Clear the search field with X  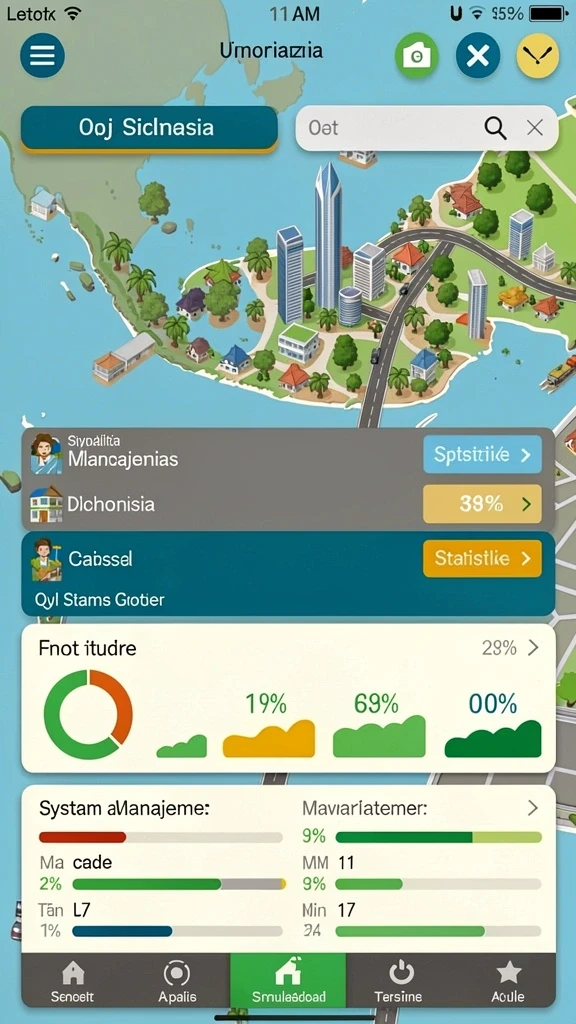click(x=535, y=128)
